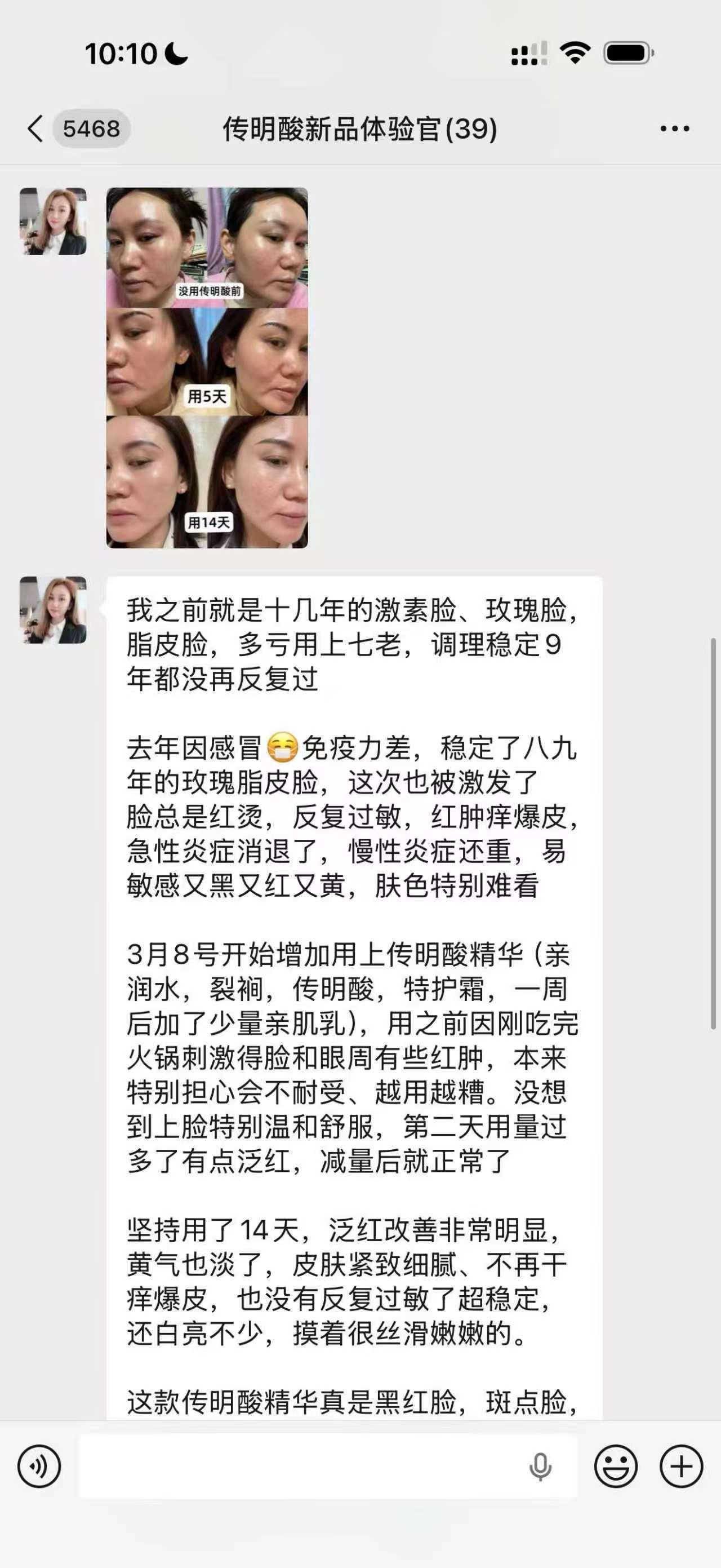Open the group chat overflow menu
This screenshot has height=1568, width=721.
tap(674, 129)
